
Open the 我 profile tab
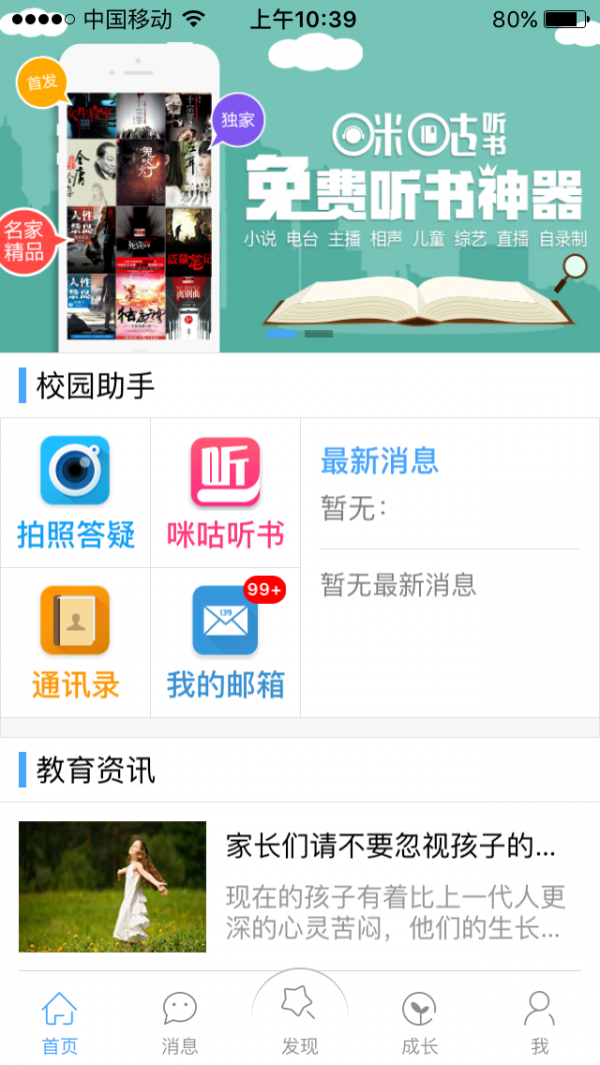pos(540,1022)
